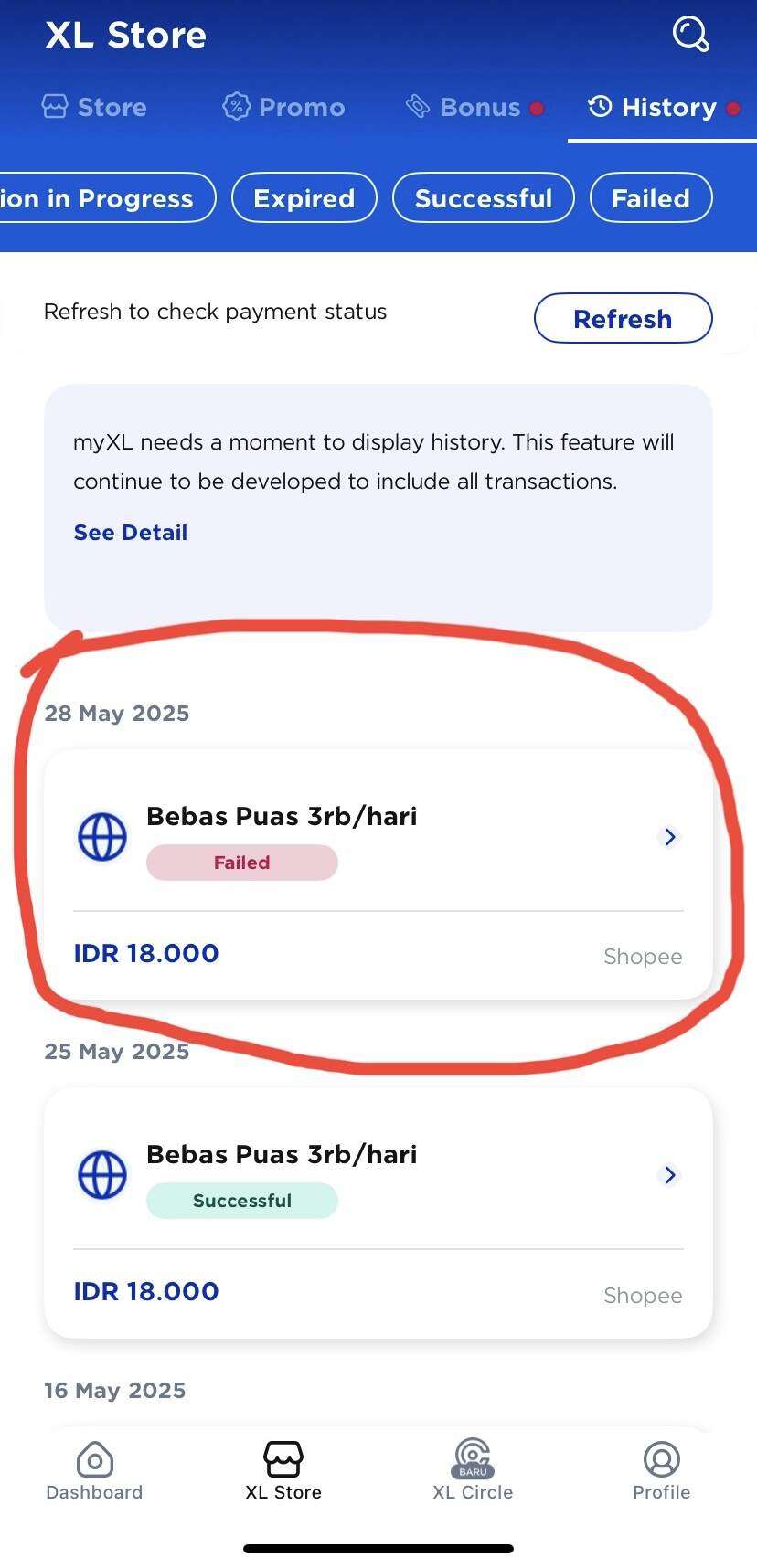Switch to the Promo tab
Screen dimensions: 757x1568
[283, 107]
